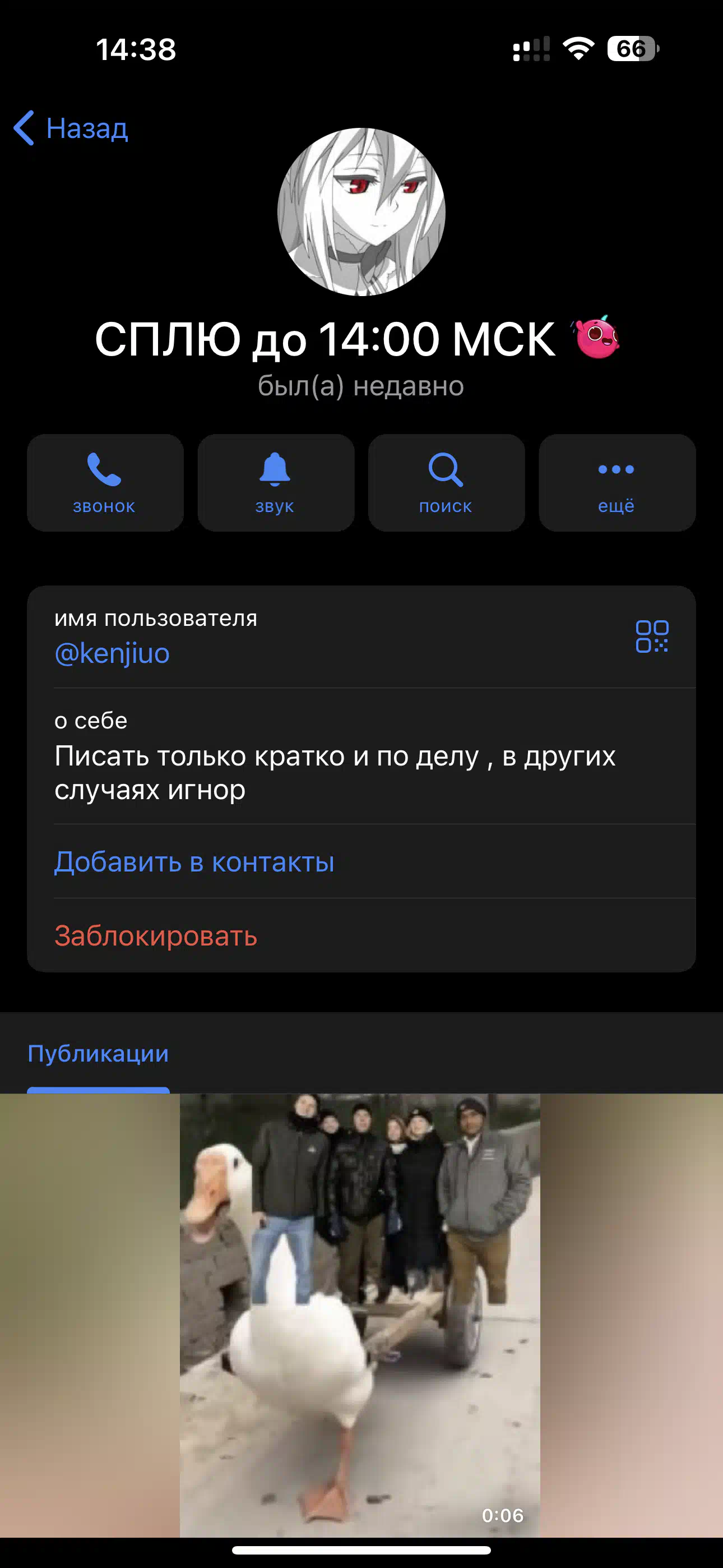
Task: Mute notifications via the звук button
Action: coord(276,483)
